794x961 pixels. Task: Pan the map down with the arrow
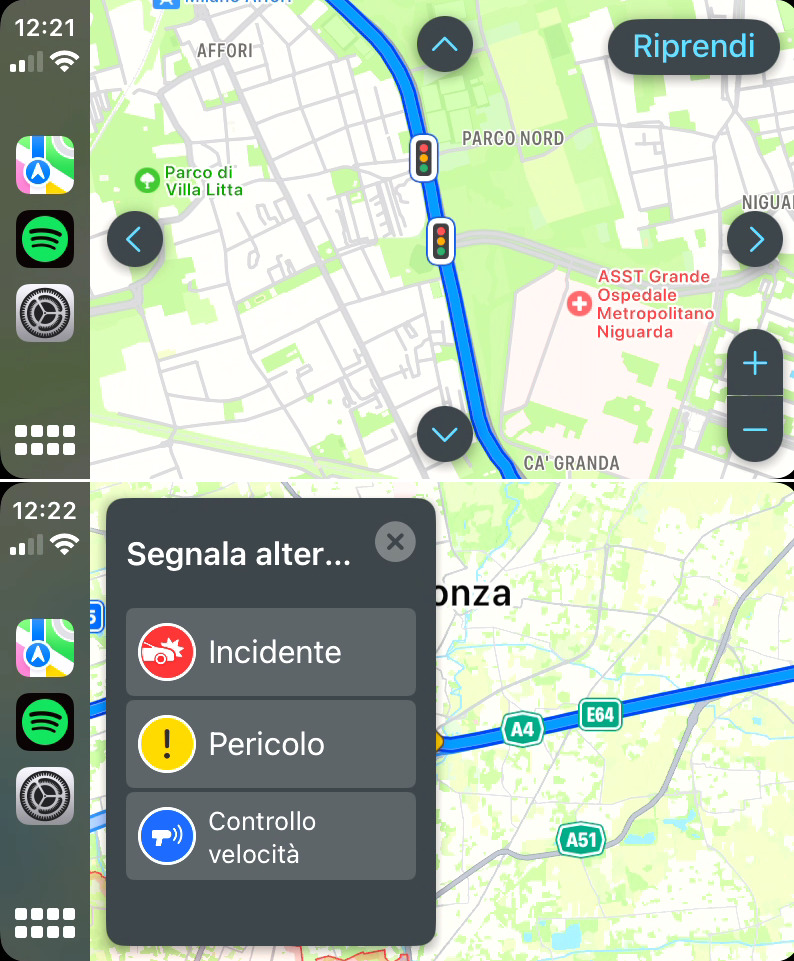tap(444, 434)
